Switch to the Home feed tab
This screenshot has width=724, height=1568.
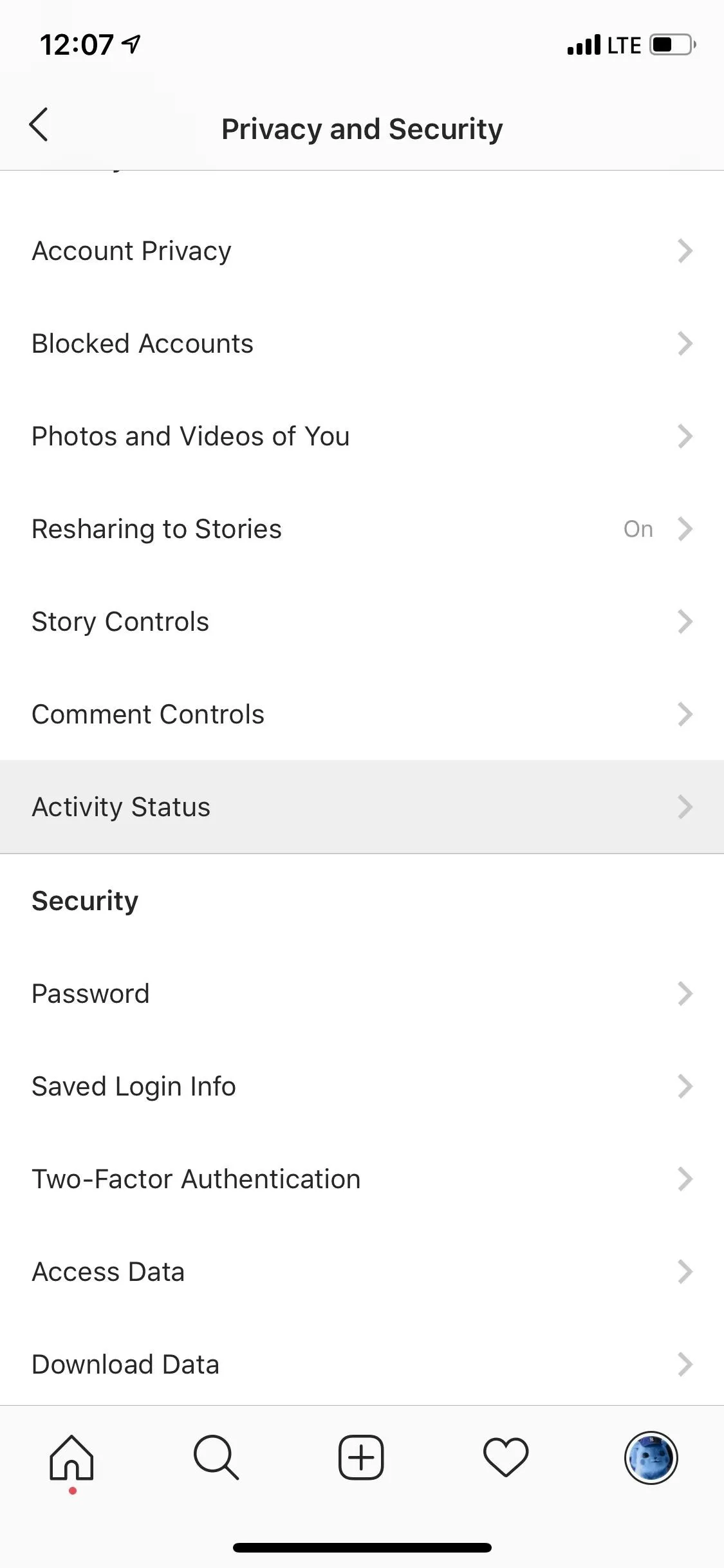(x=72, y=1458)
